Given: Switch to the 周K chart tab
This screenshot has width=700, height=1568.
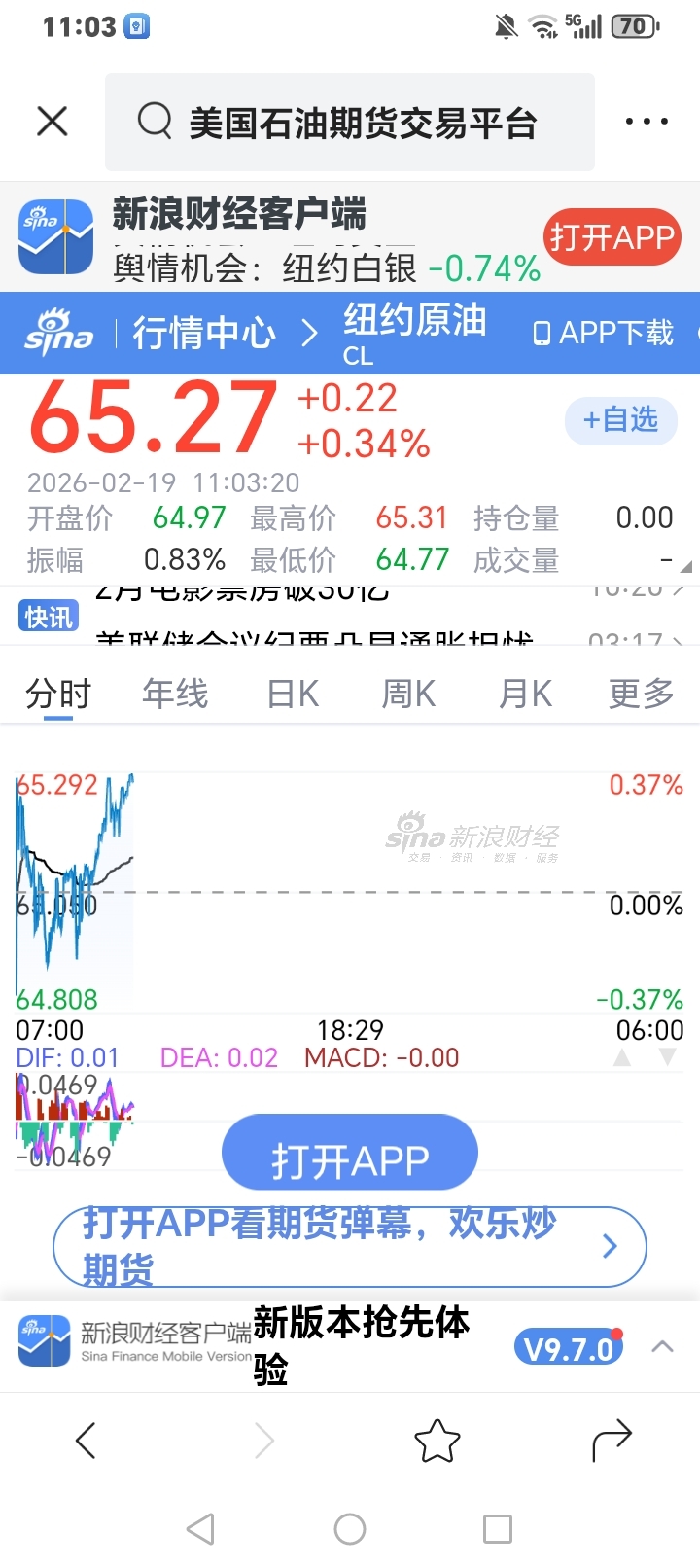Looking at the screenshot, I should [x=408, y=695].
